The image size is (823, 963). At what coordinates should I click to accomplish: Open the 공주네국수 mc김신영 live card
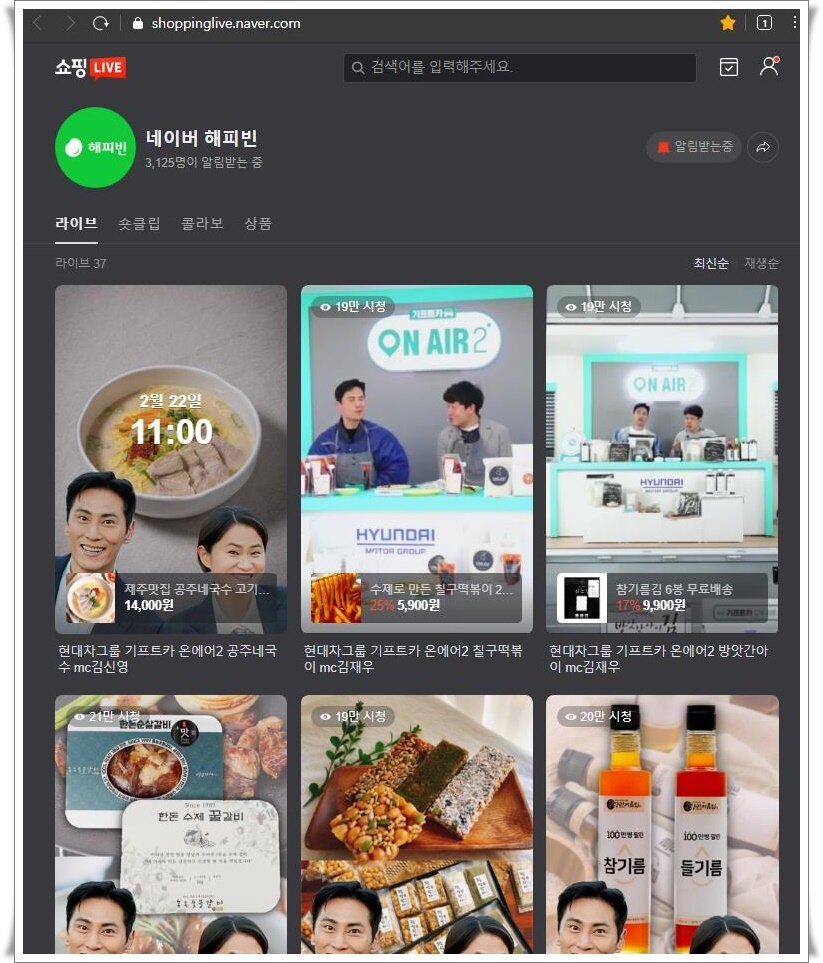point(171,460)
